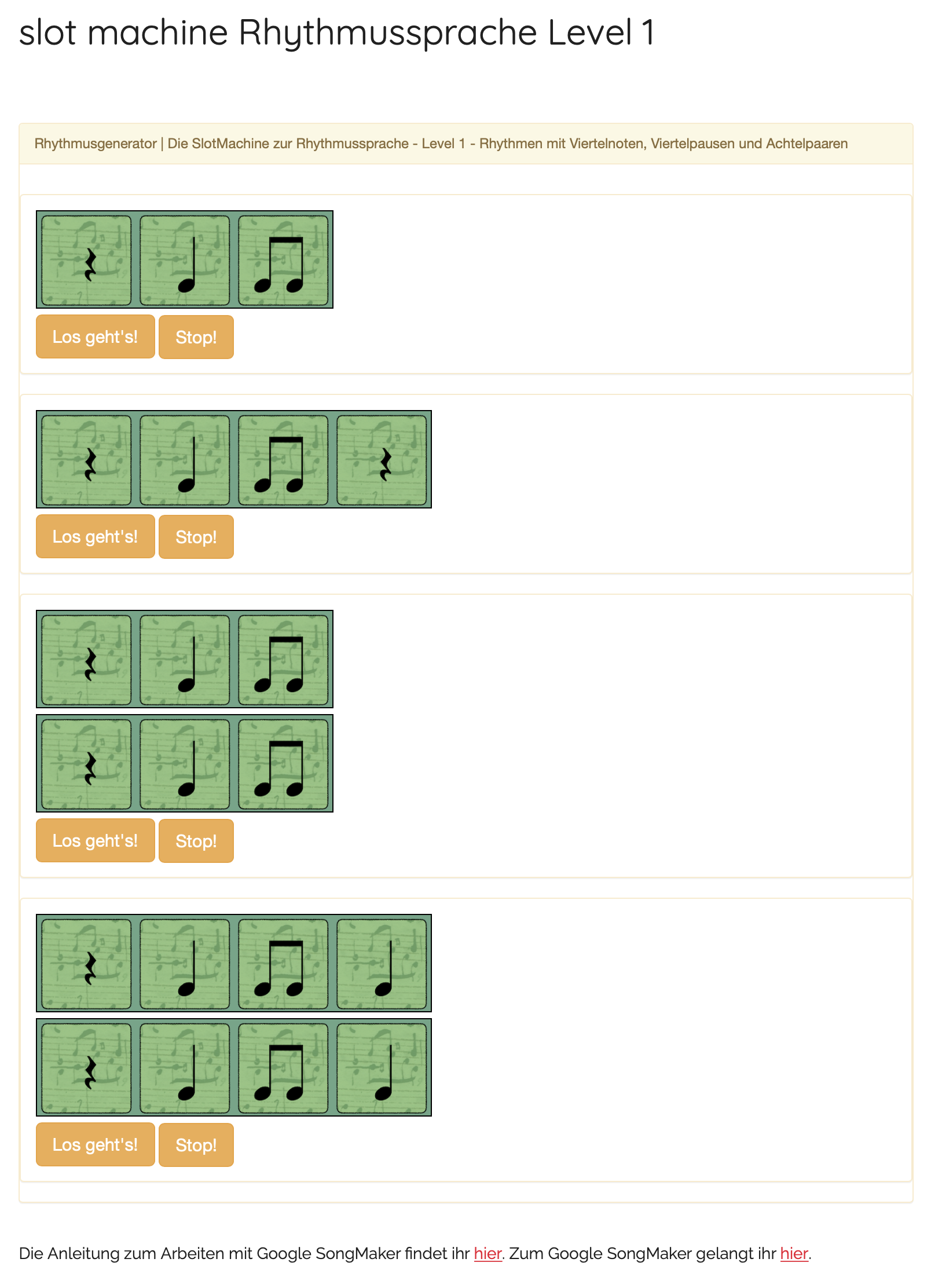
Task: Open the Google SongMaker 'hier' link
Action: (793, 1254)
